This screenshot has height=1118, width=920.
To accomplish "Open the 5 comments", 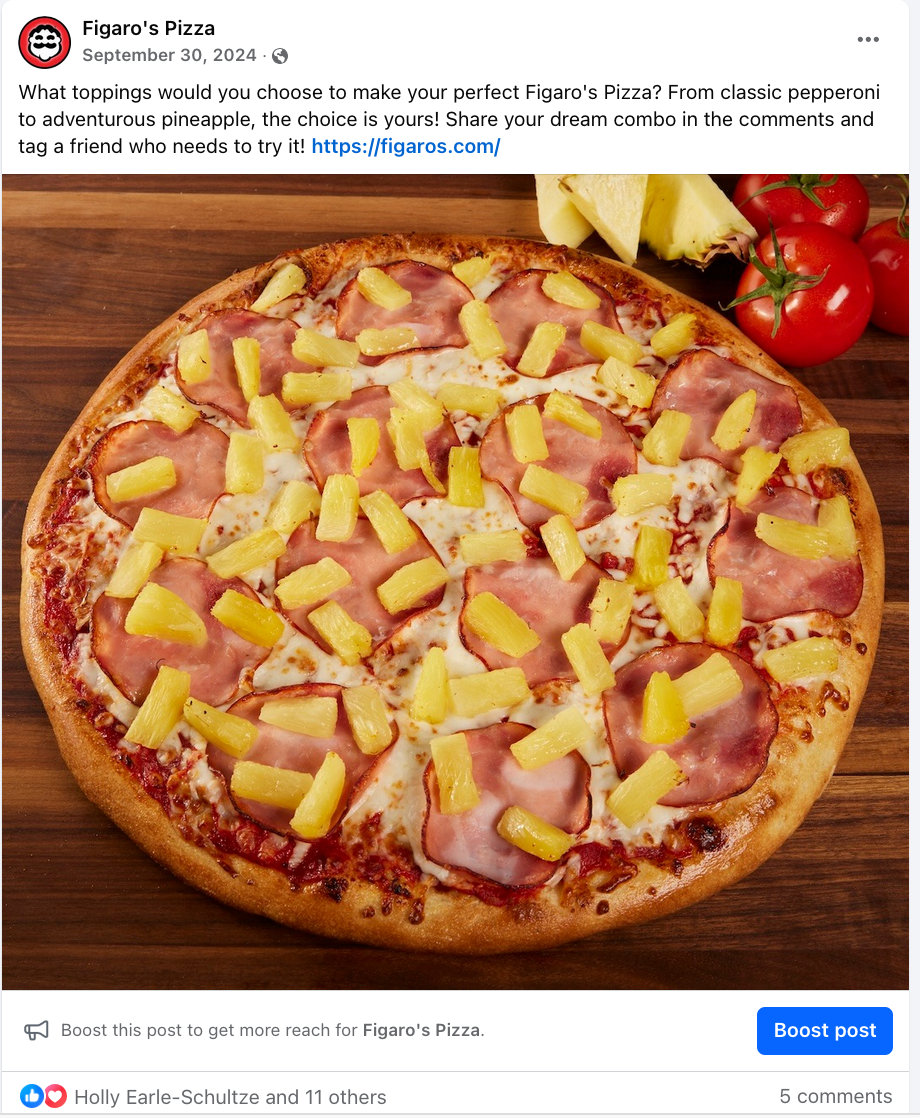I will tap(835, 1096).
